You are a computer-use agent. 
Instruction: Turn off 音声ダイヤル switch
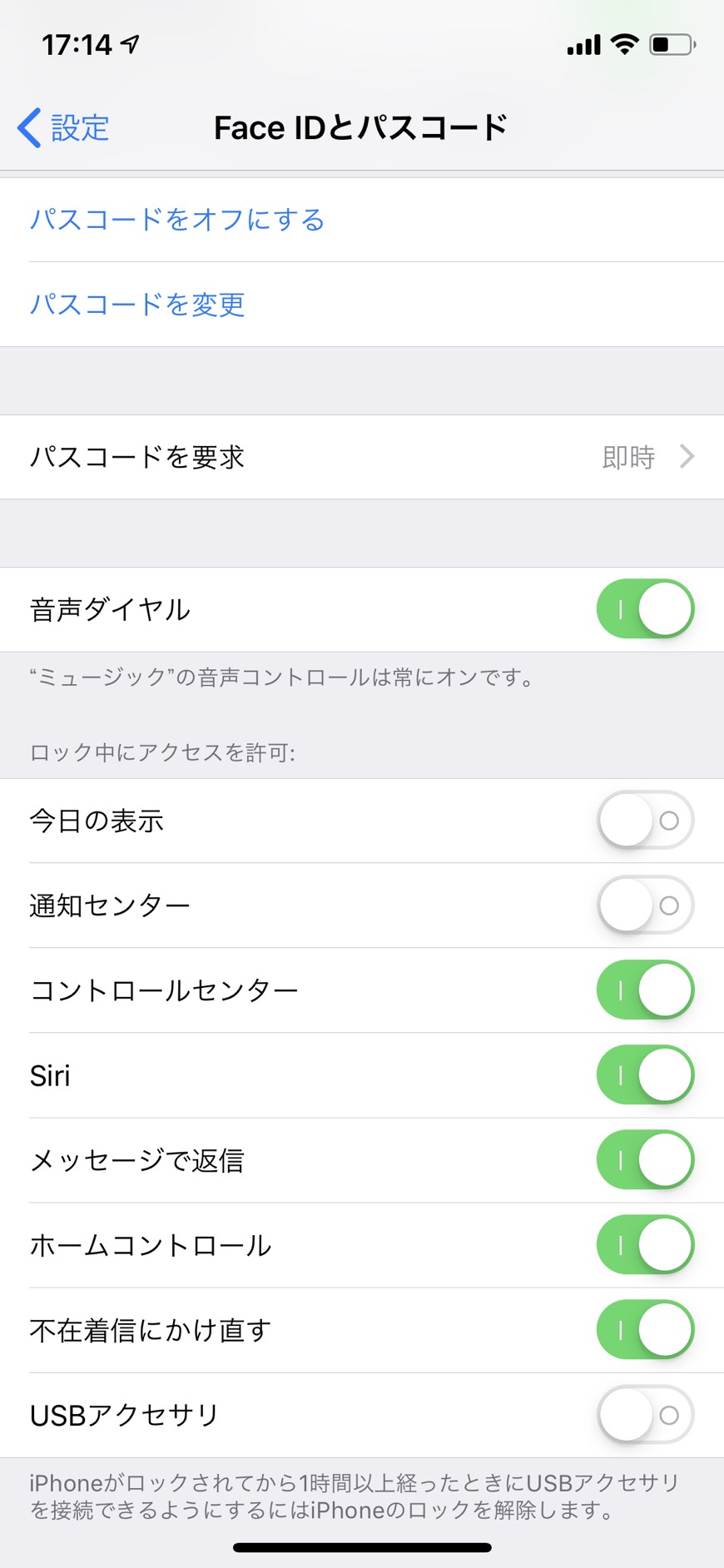point(645,609)
